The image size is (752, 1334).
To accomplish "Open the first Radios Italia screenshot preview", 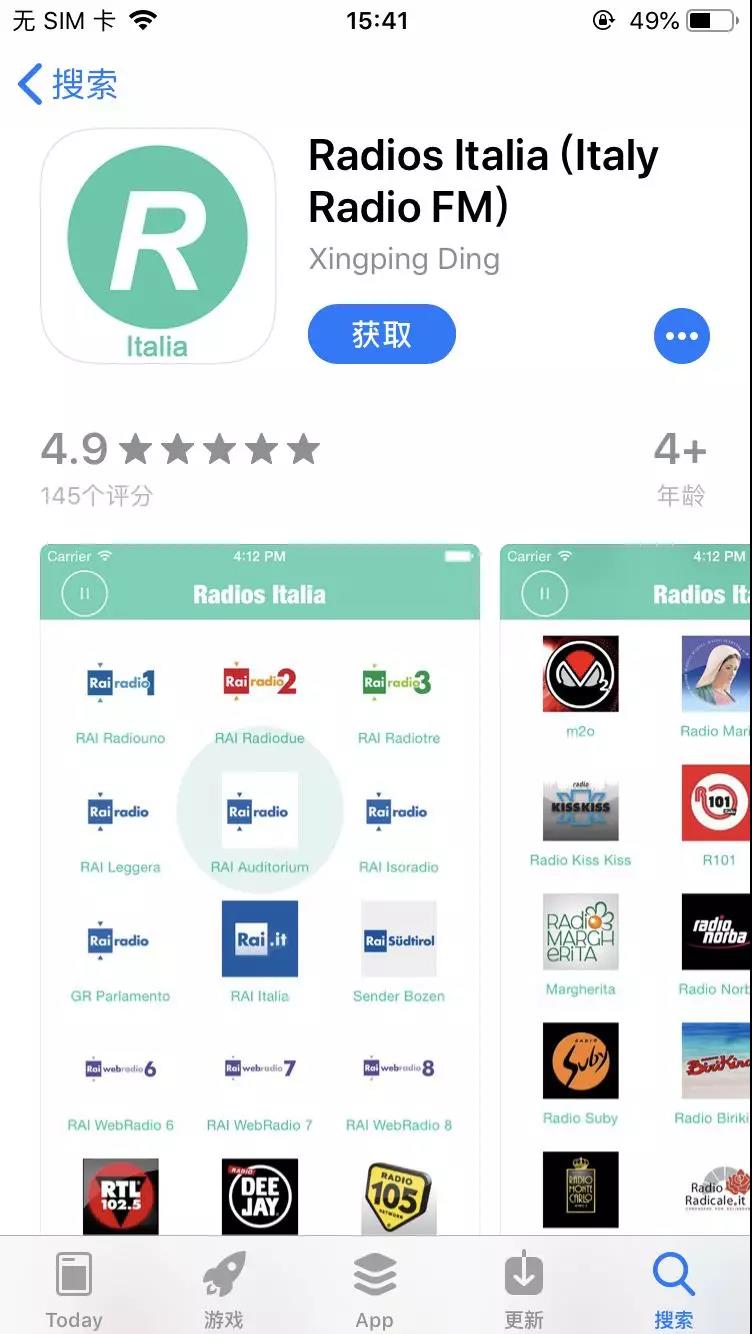I will pyautogui.click(x=260, y=890).
